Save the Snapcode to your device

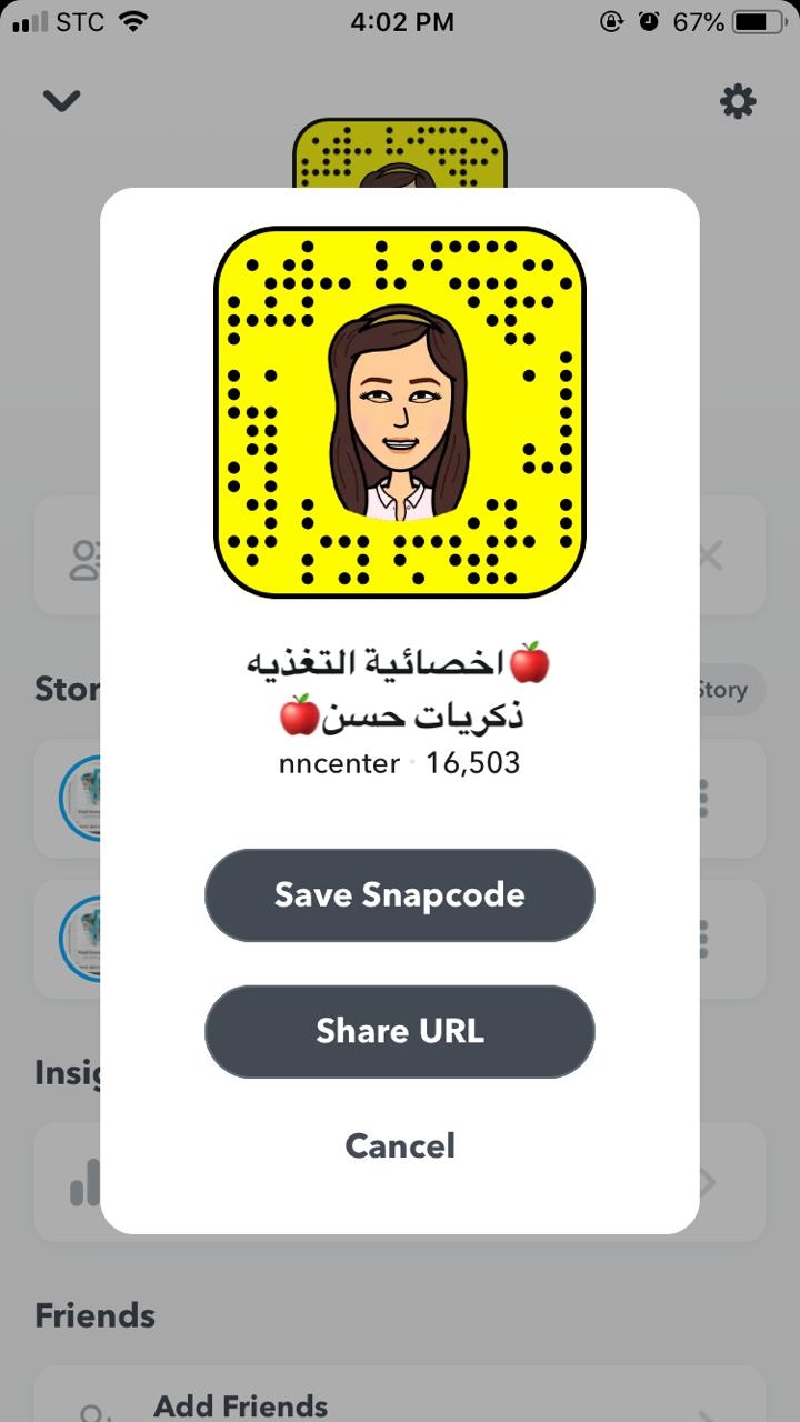399,895
